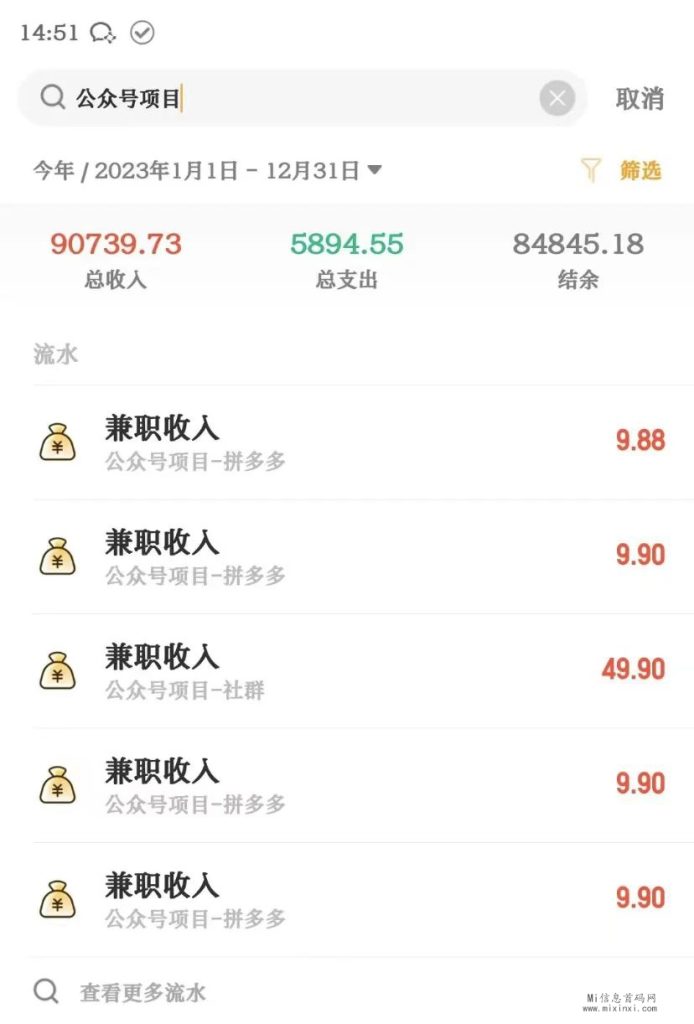Cancel the search with 取消
This screenshot has height=1024, width=694.
click(x=639, y=98)
